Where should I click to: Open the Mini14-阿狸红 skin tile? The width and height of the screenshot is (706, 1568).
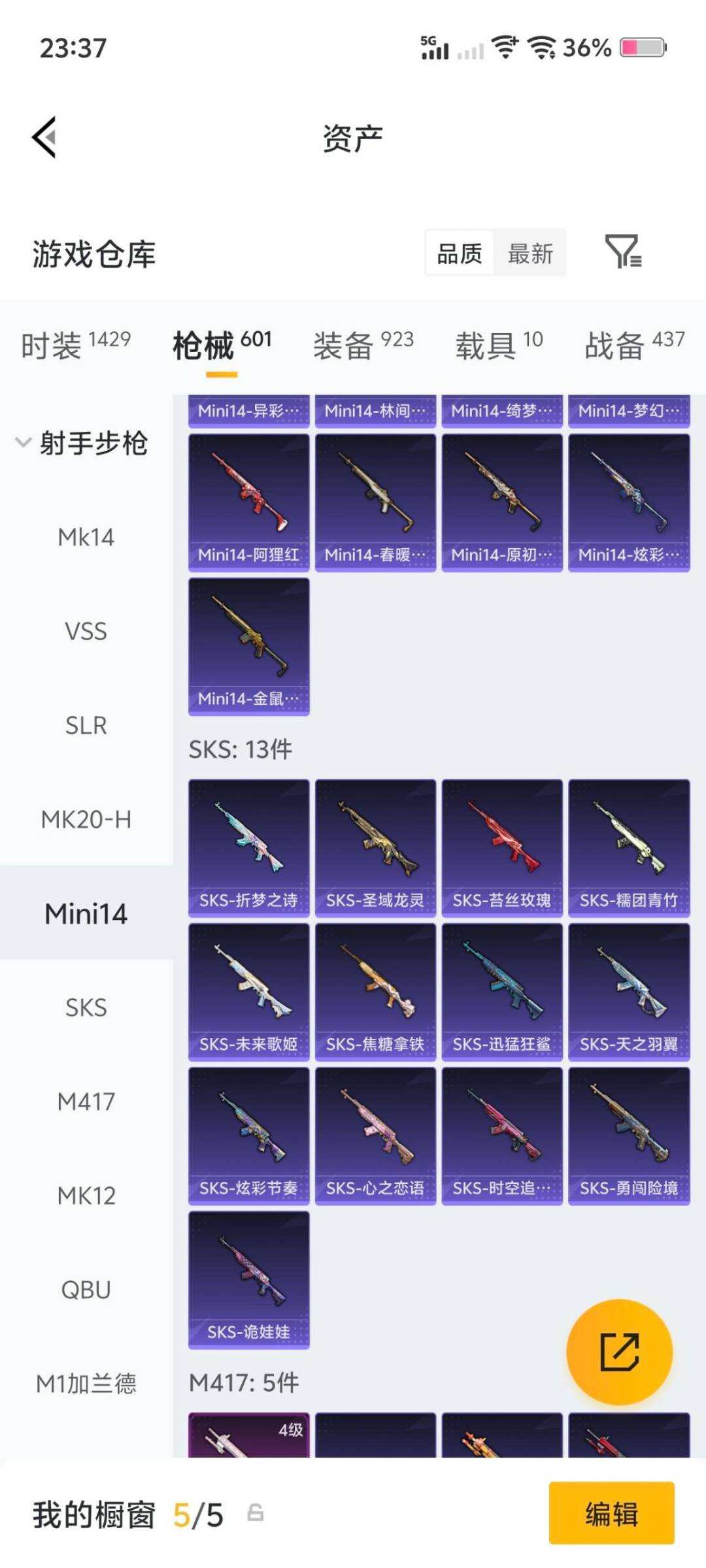[x=248, y=502]
